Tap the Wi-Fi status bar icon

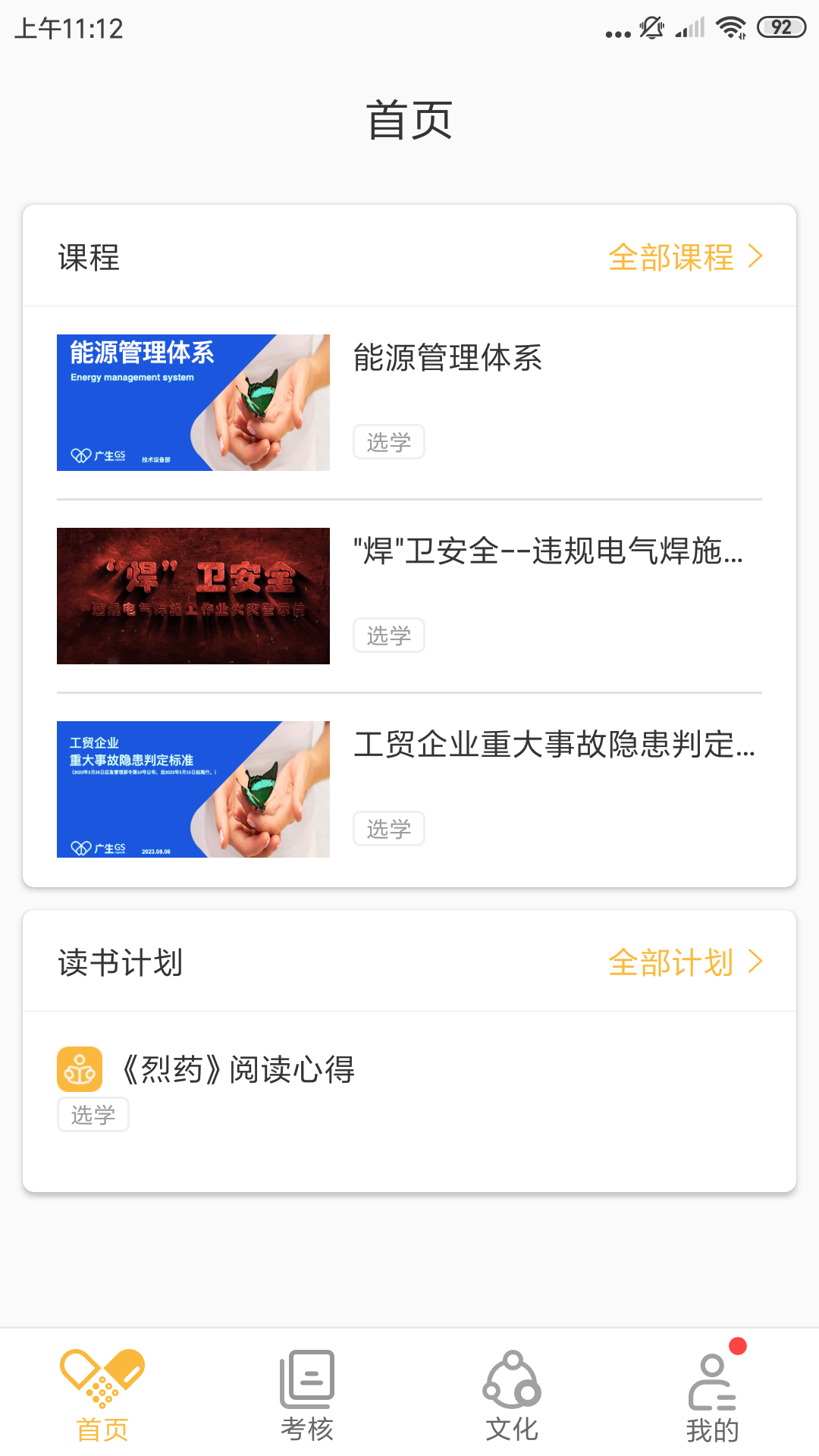pyautogui.click(x=730, y=27)
